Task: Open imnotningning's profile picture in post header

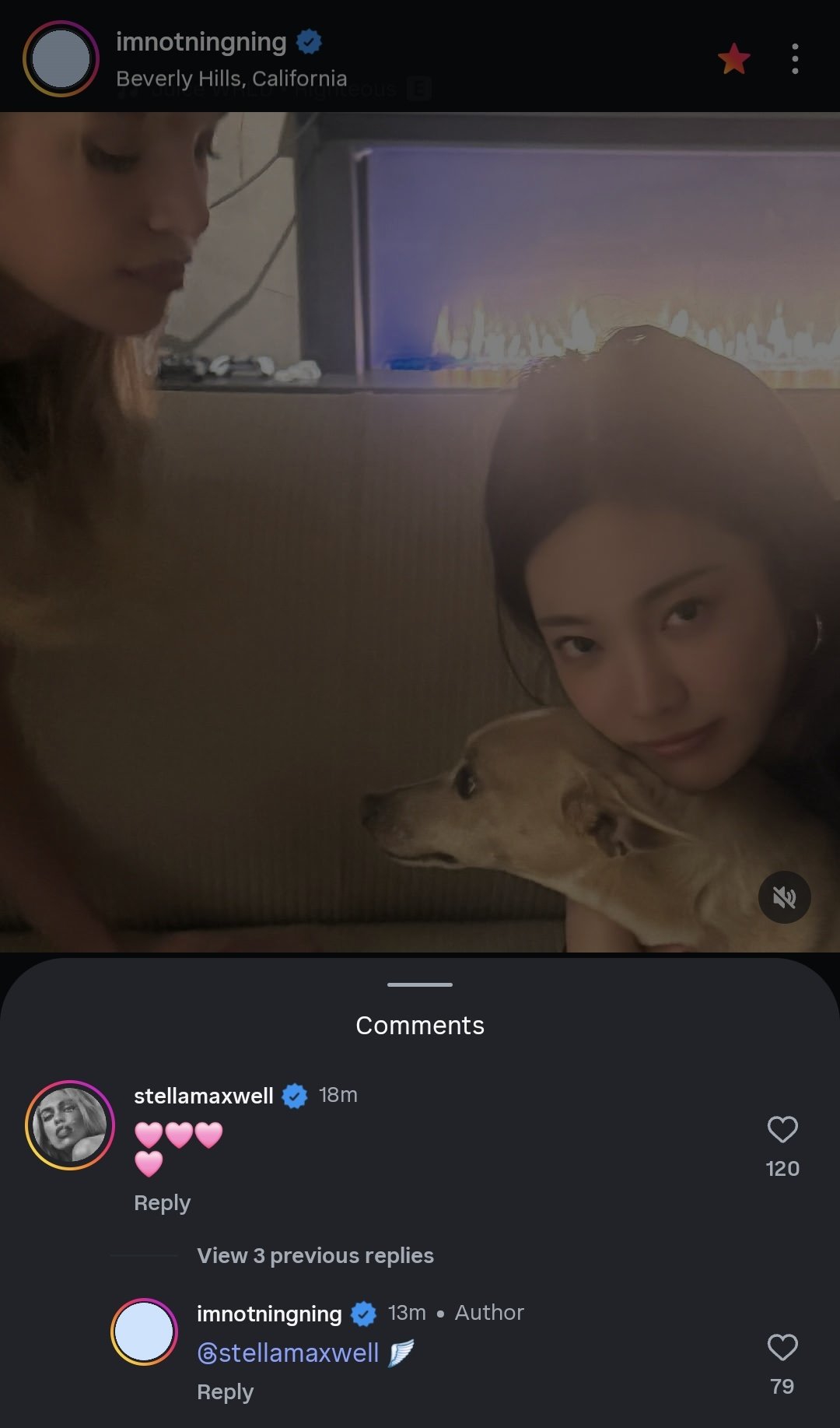Action: (61, 59)
